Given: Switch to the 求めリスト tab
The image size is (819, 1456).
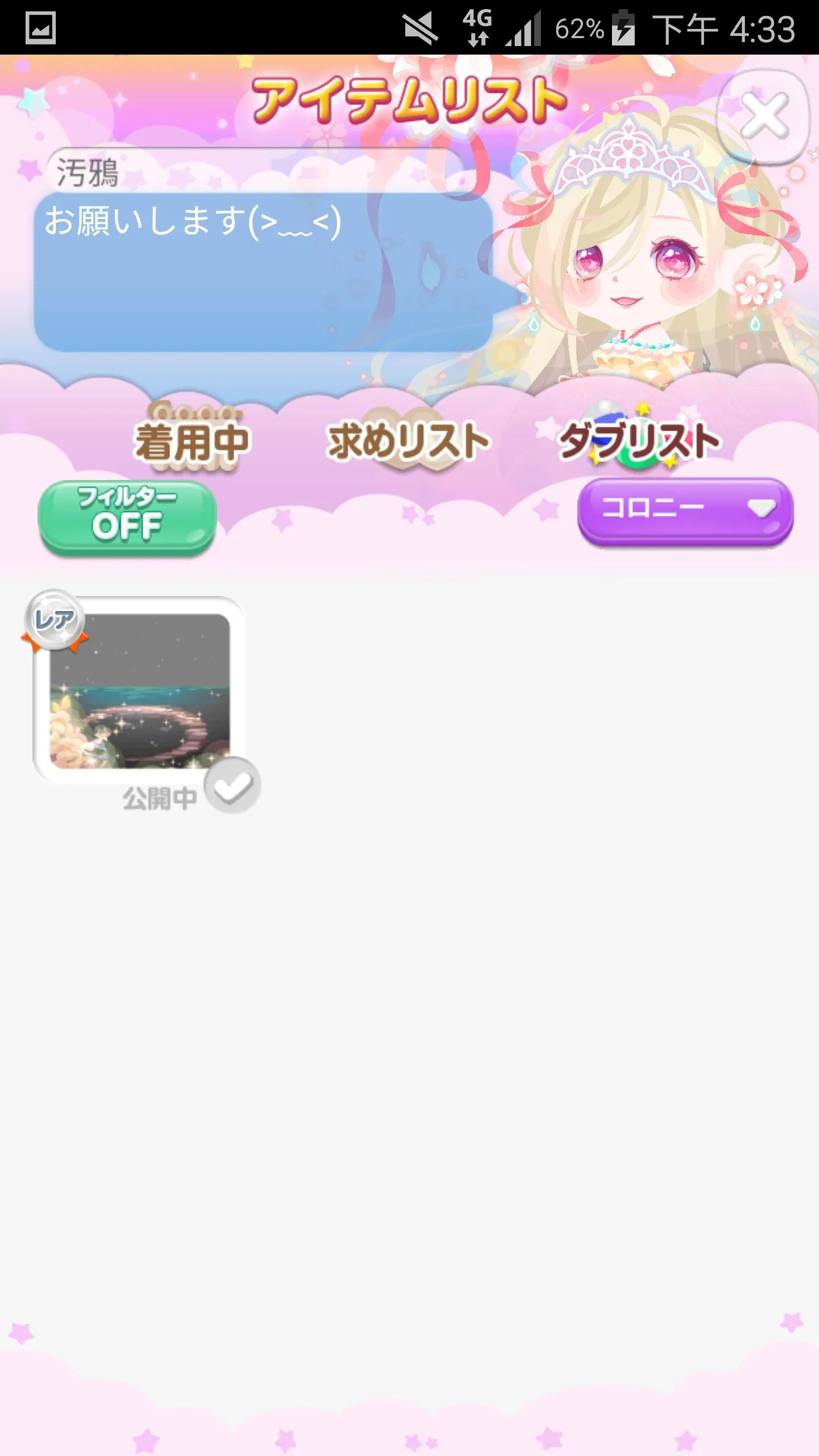Looking at the screenshot, I should pyautogui.click(x=408, y=441).
